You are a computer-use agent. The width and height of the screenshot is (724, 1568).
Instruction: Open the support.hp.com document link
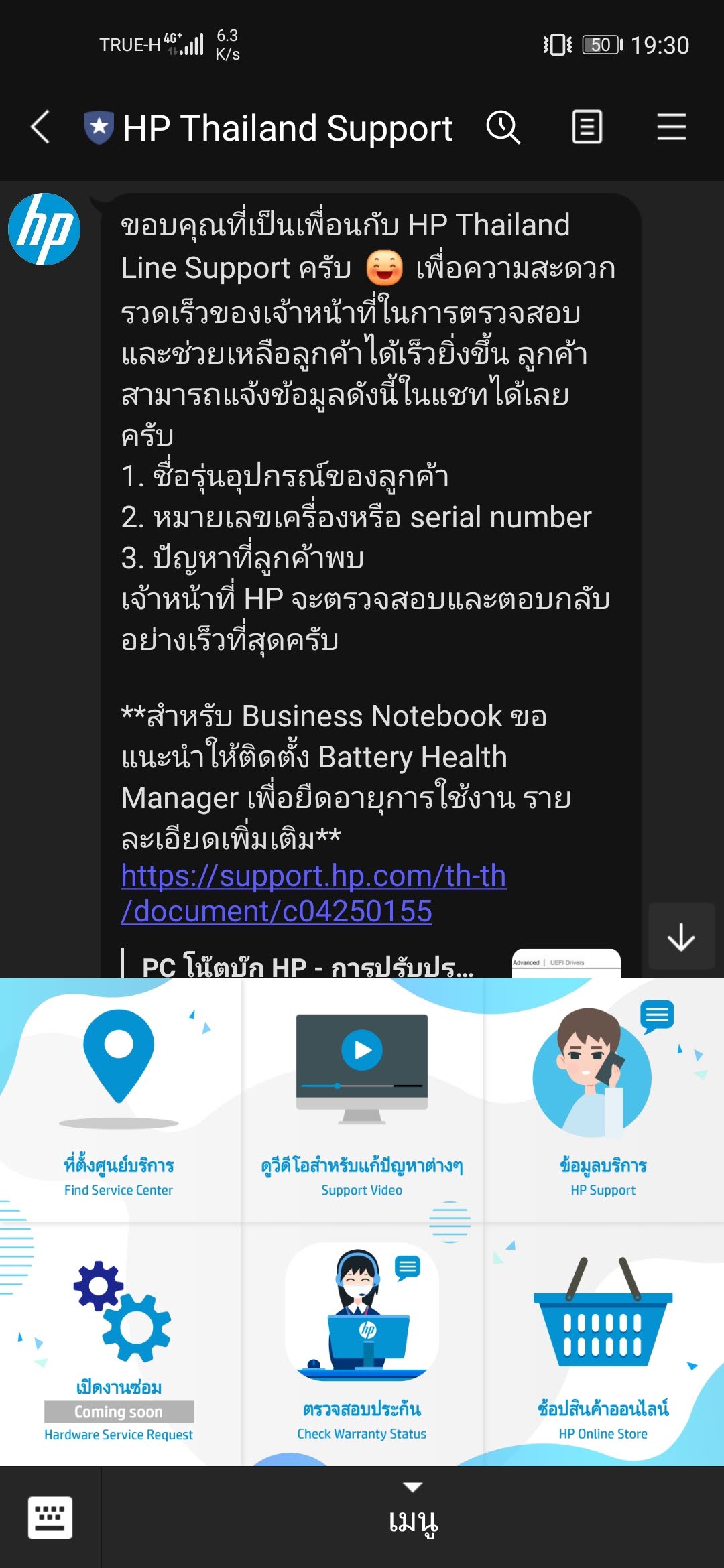[313, 893]
